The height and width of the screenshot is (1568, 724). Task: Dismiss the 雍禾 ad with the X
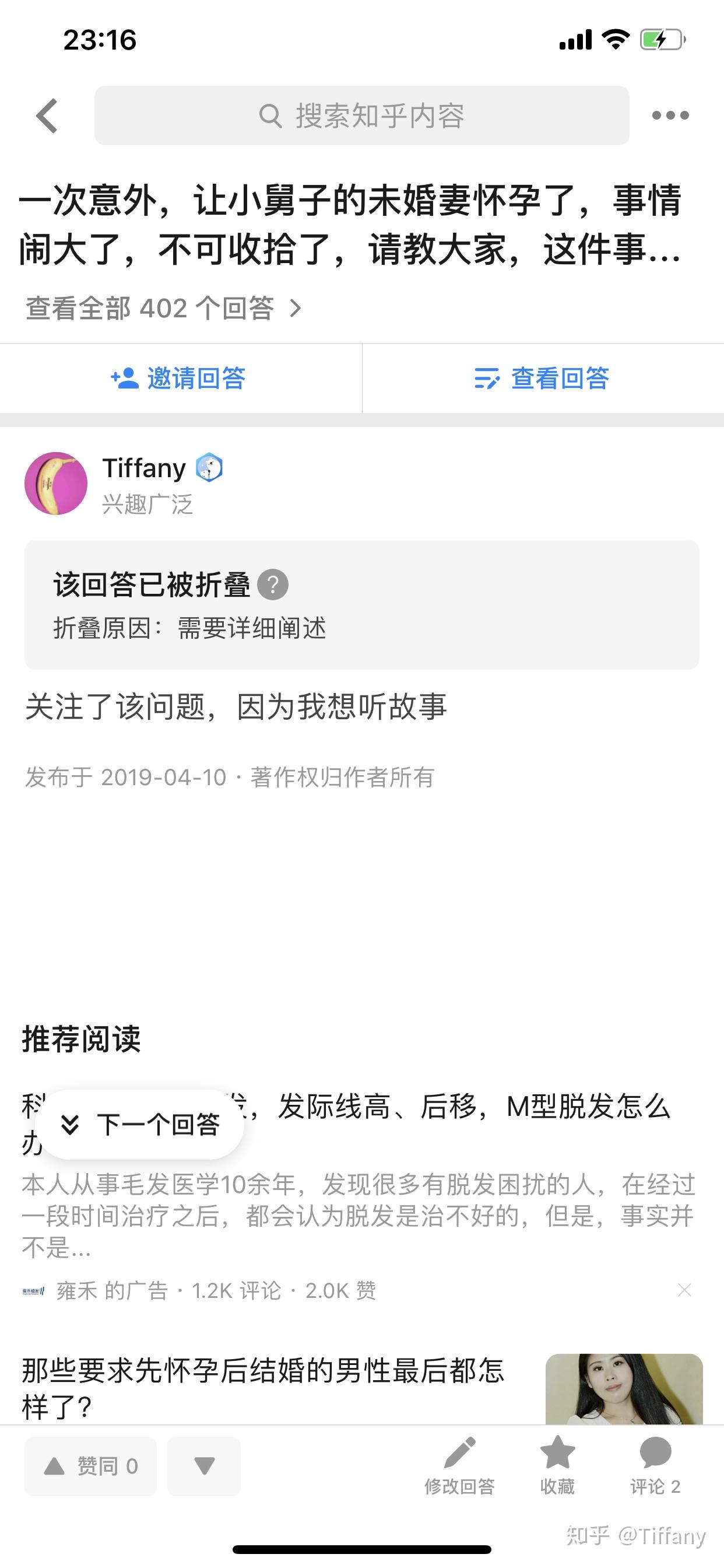click(684, 1290)
